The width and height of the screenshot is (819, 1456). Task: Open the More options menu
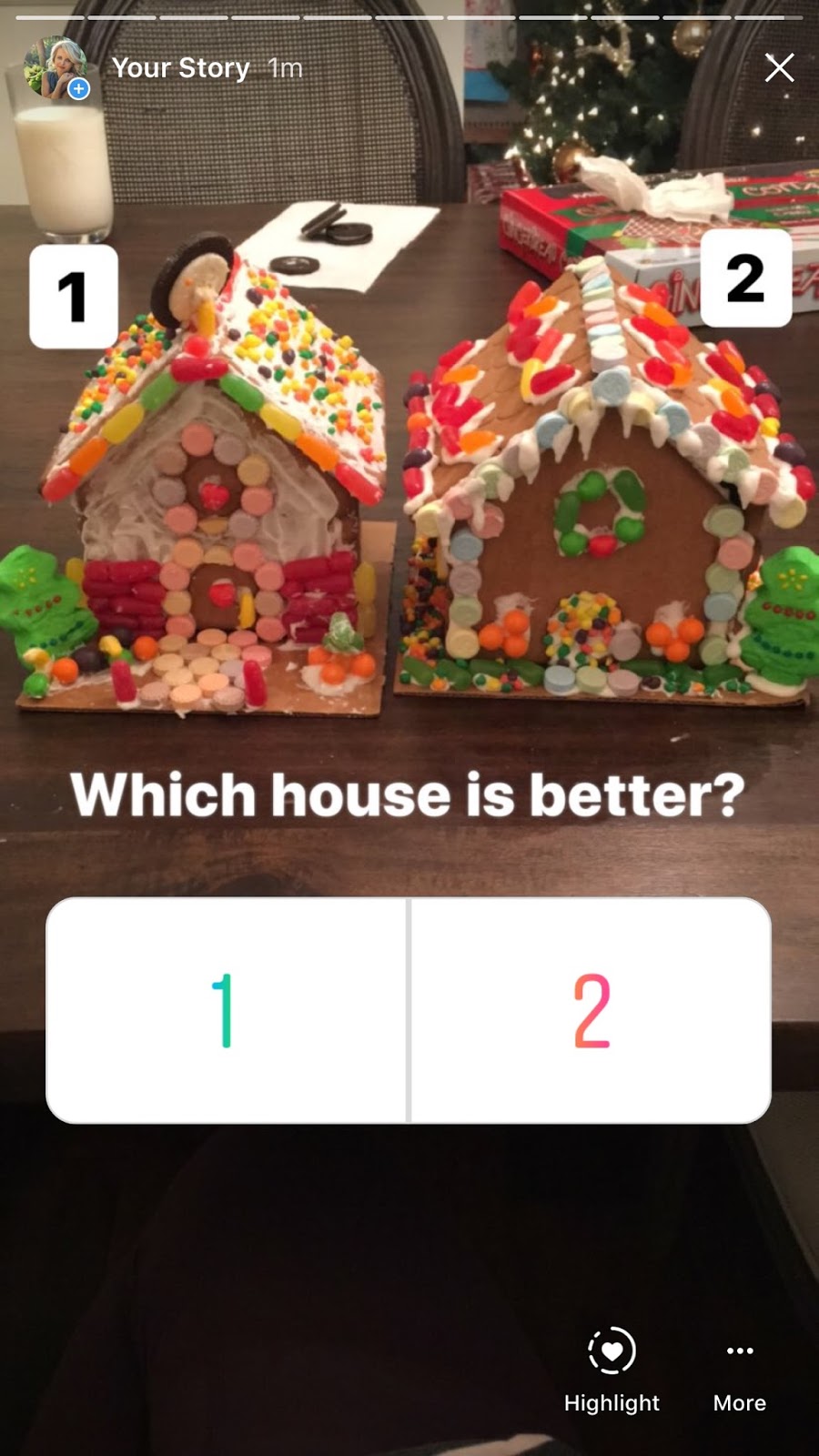739,1368
